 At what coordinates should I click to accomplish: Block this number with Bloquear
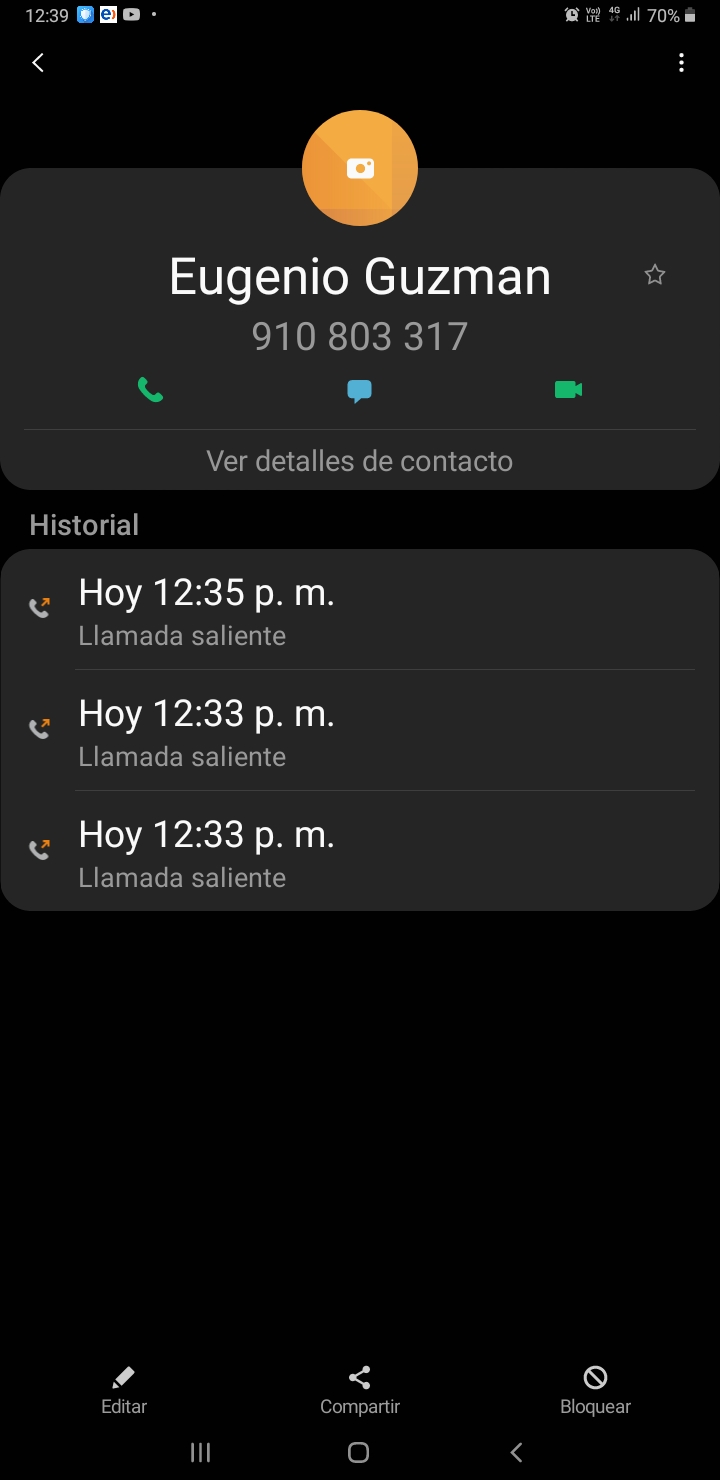click(595, 1392)
